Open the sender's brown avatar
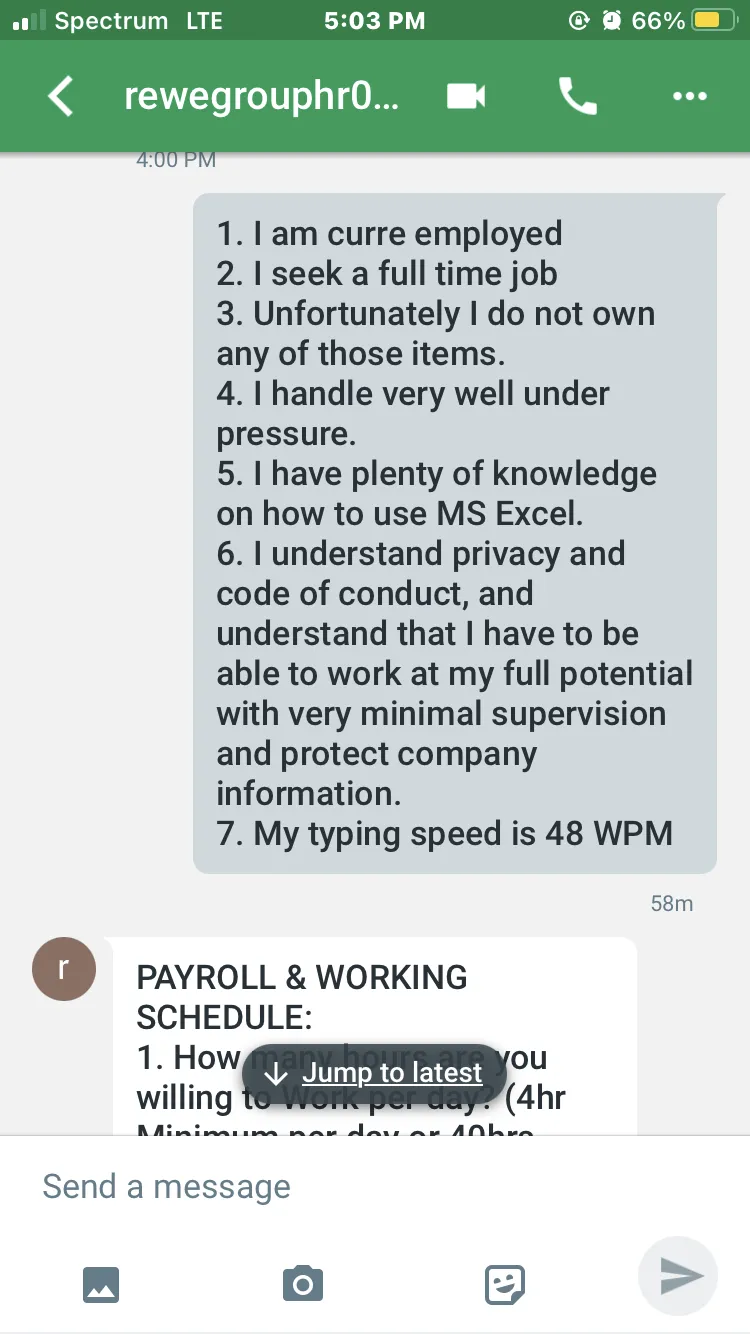 64,969
